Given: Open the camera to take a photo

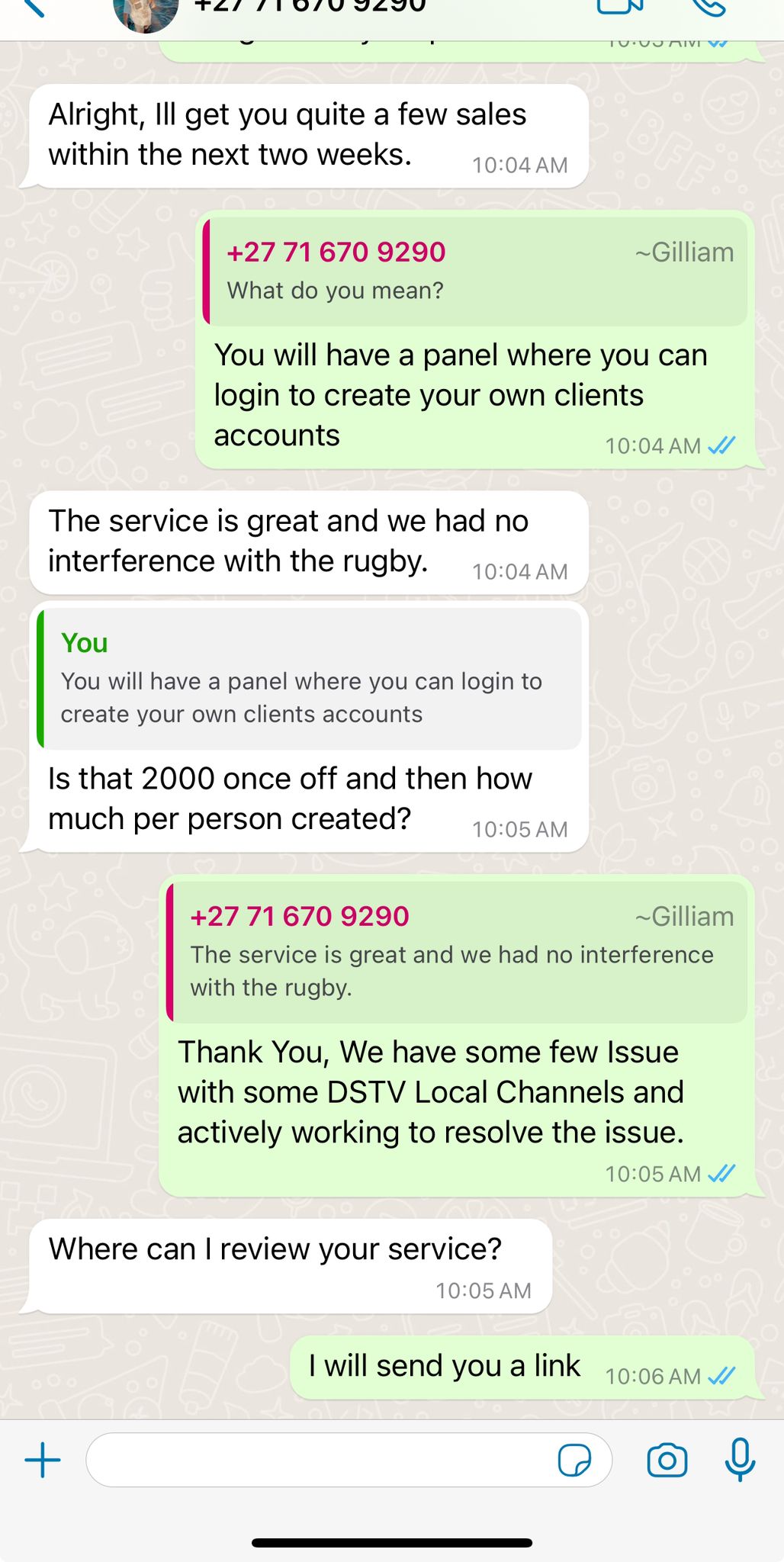Looking at the screenshot, I should coord(667,1461).
